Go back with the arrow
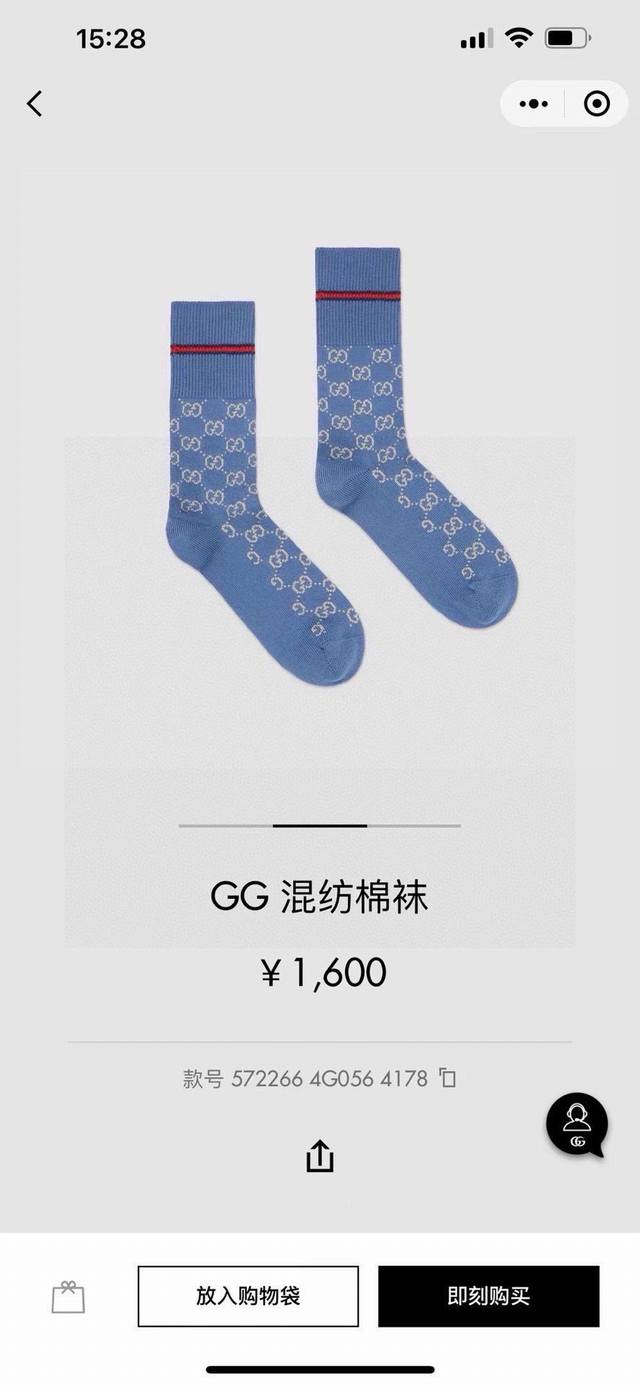The image size is (640, 1385). (35, 103)
